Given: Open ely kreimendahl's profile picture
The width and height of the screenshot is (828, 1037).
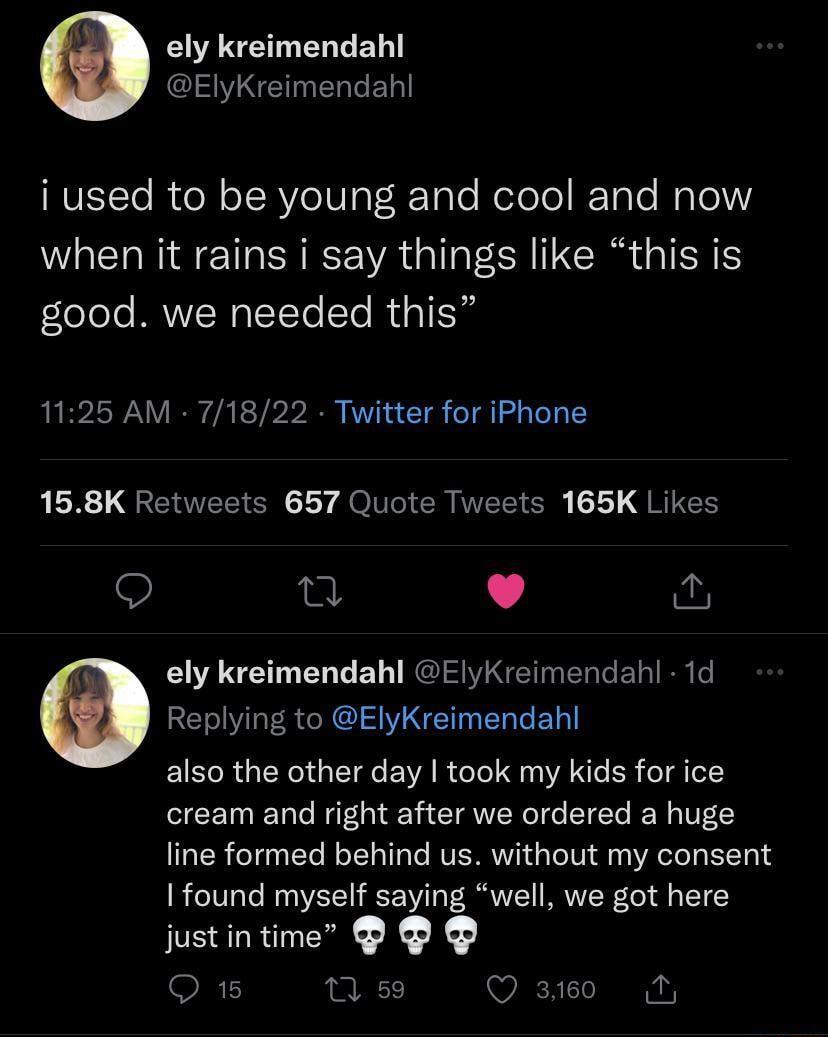Looking at the screenshot, I should (94, 66).
